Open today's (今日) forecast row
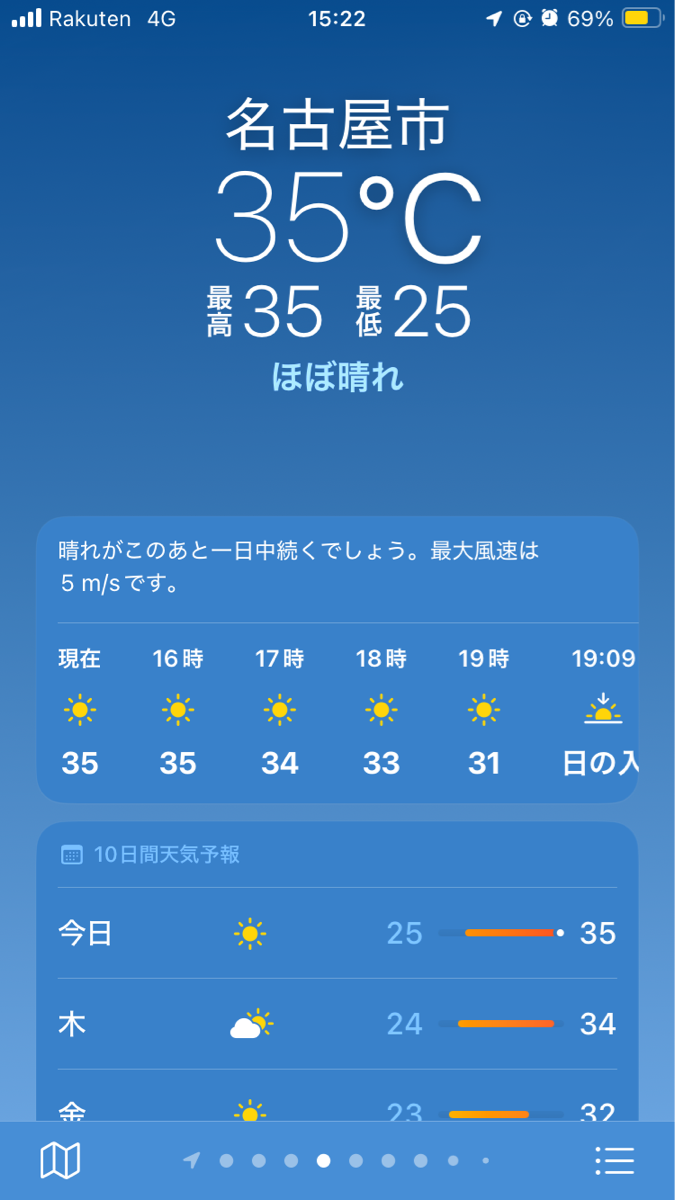The height and width of the screenshot is (1200, 675). pyautogui.click(x=337, y=933)
